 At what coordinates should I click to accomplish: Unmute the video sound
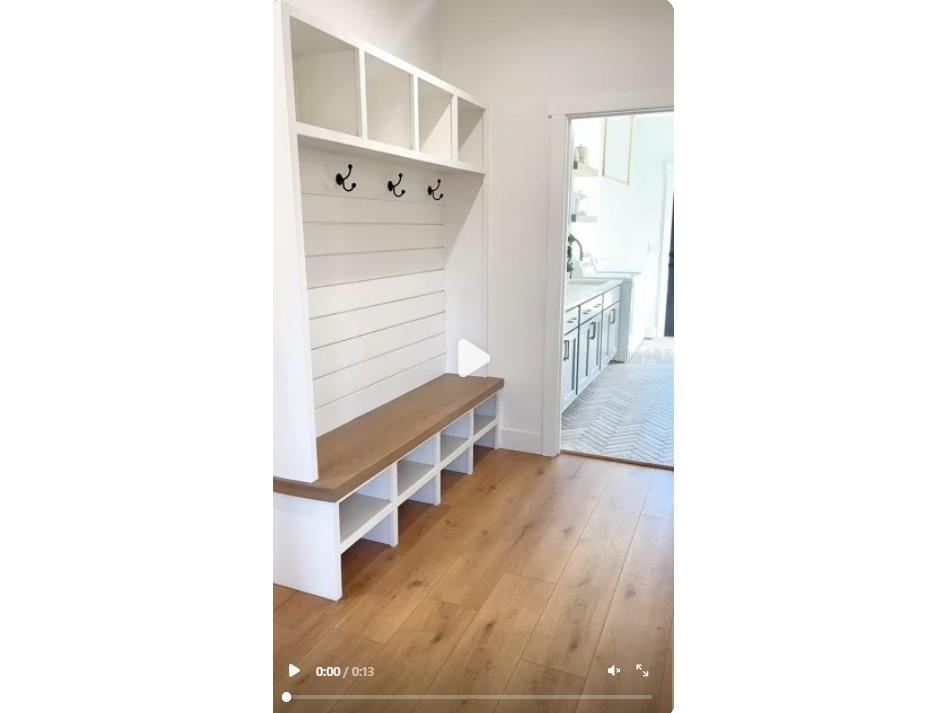tap(614, 671)
